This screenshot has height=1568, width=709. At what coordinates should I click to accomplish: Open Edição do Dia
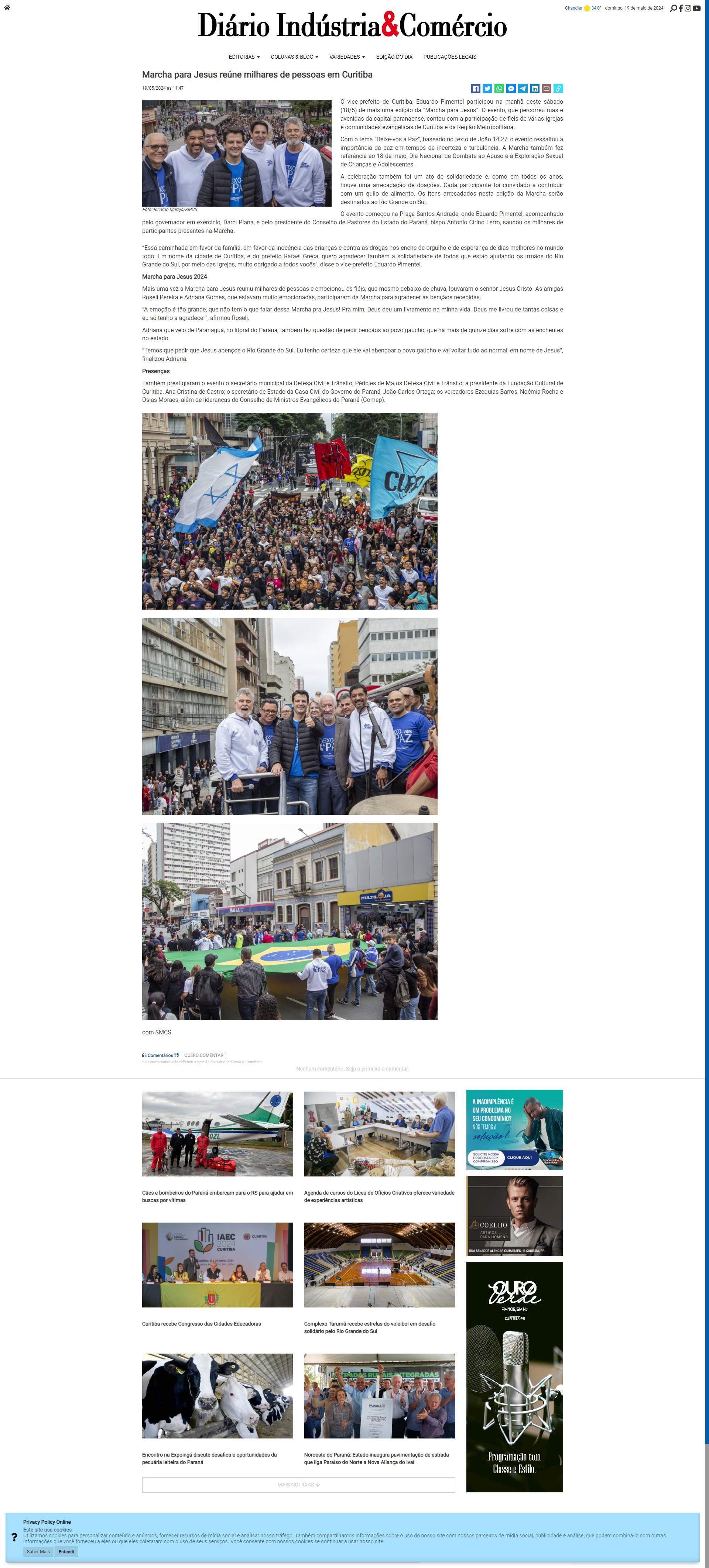point(394,57)
